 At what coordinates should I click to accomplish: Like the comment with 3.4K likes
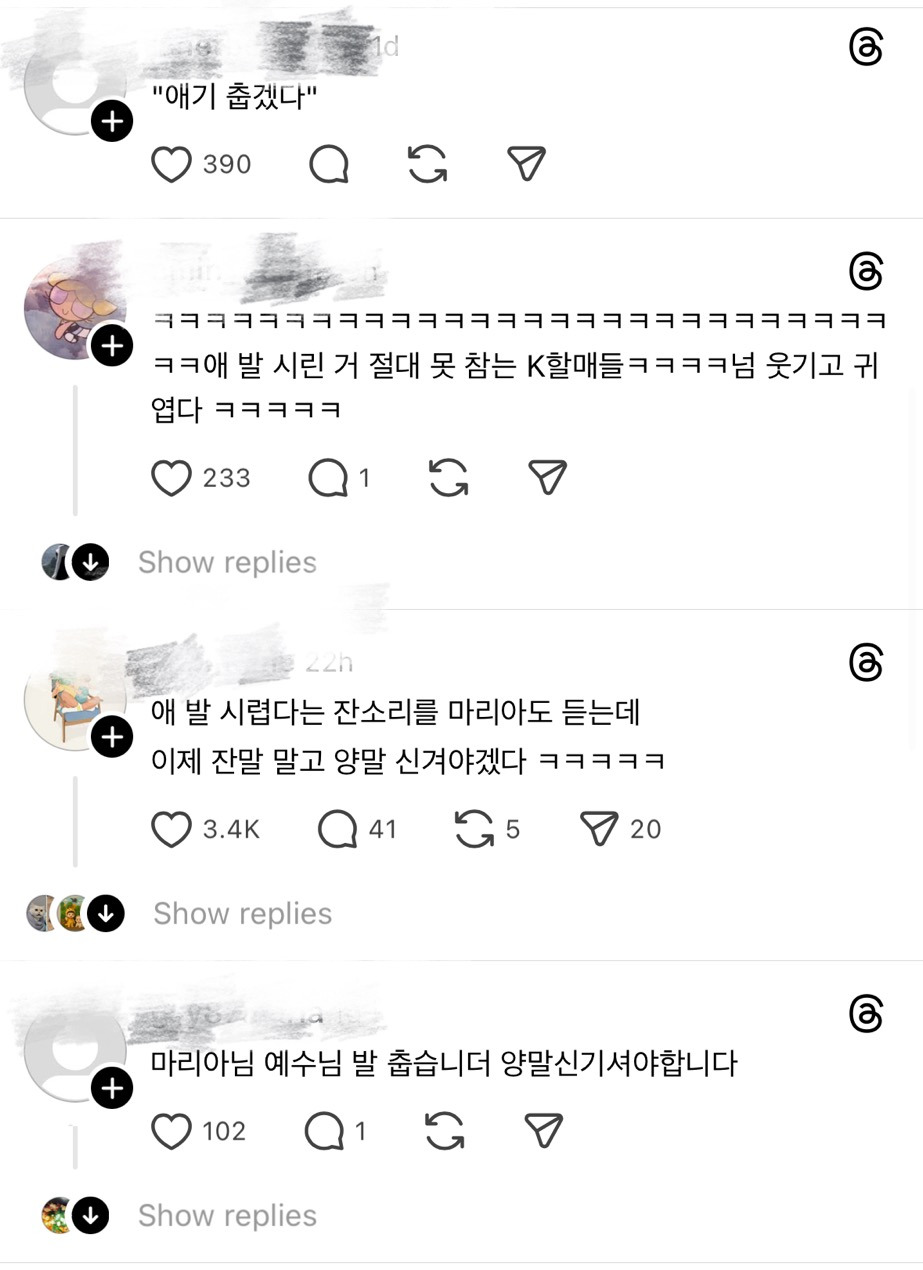click(x=171, y=829)
